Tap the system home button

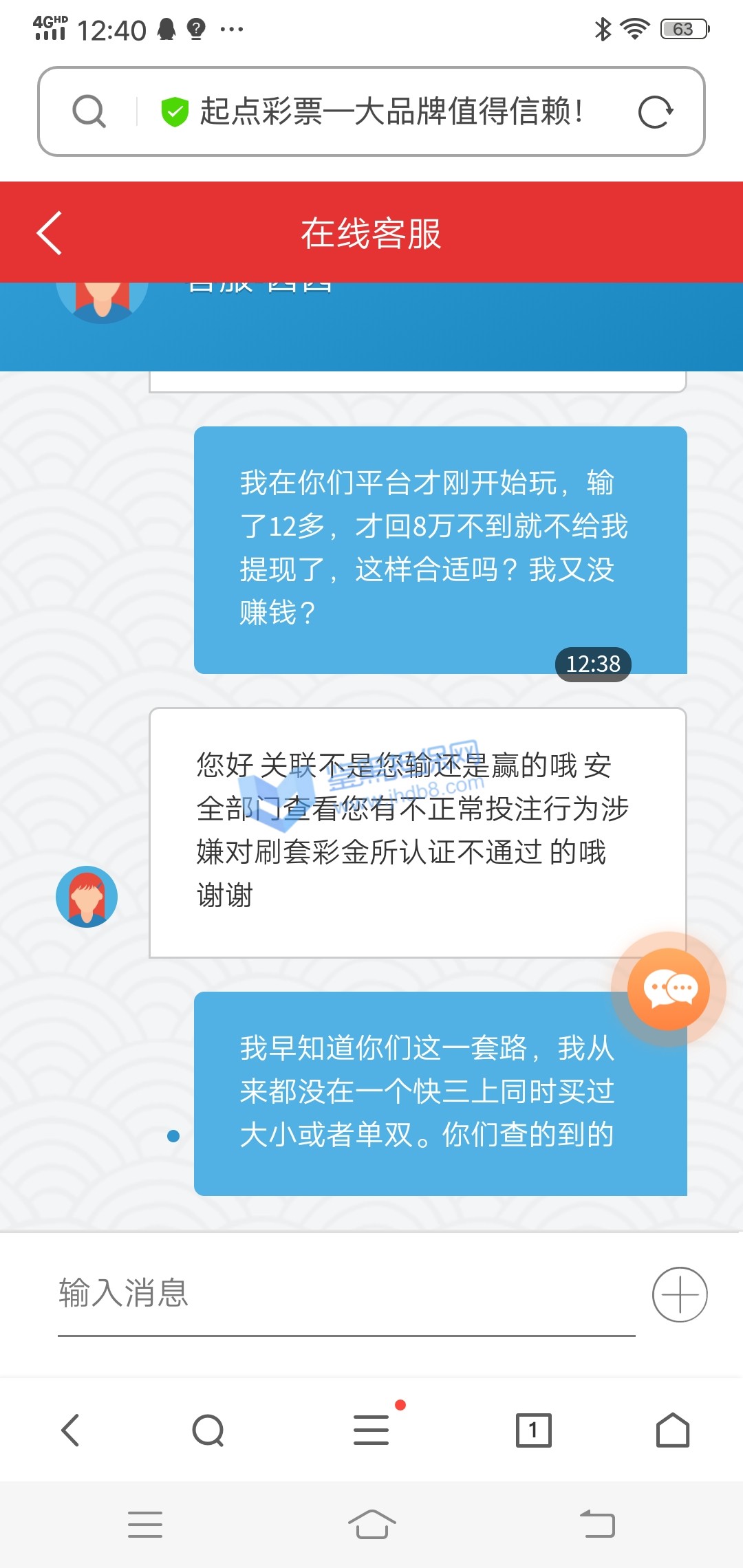371,1524
